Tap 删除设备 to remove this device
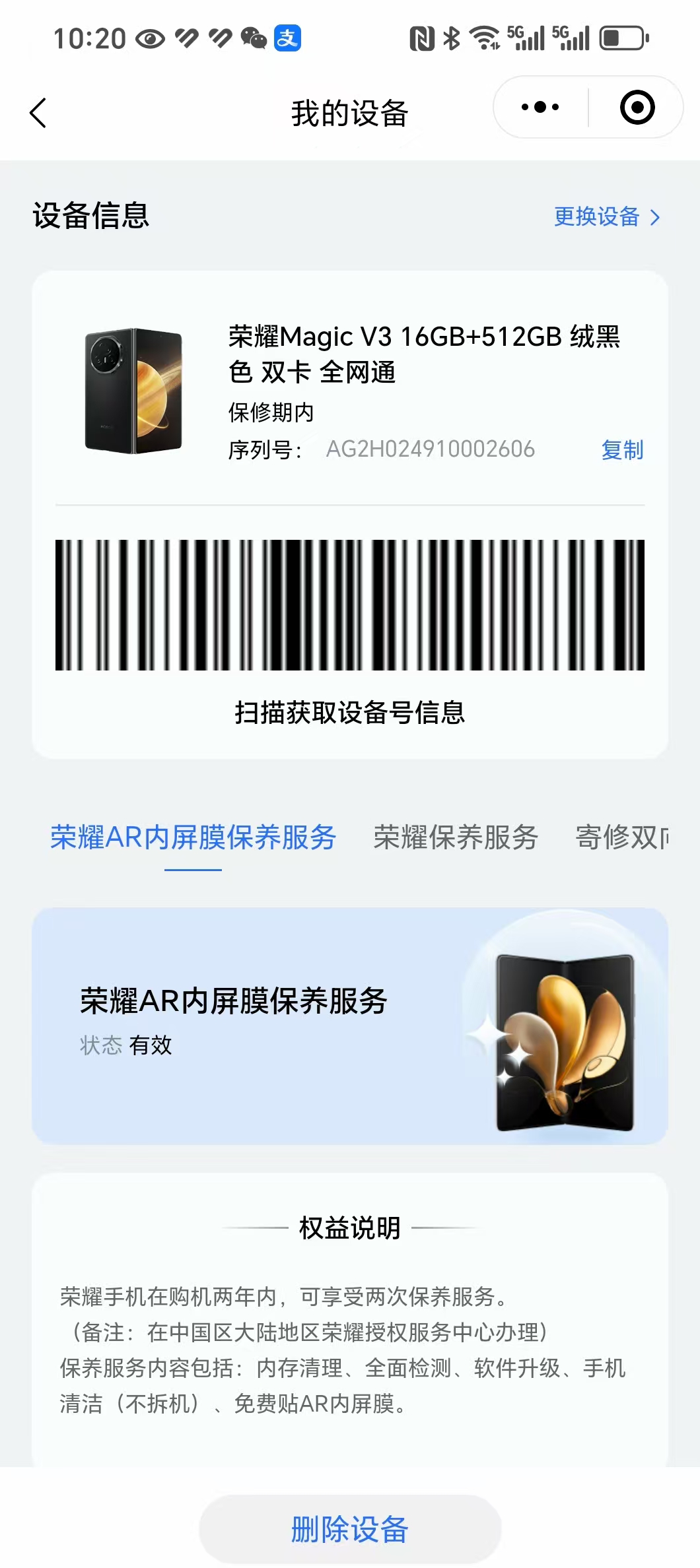This screenshot has height=1568, width=700. (x=350, y=1529)
